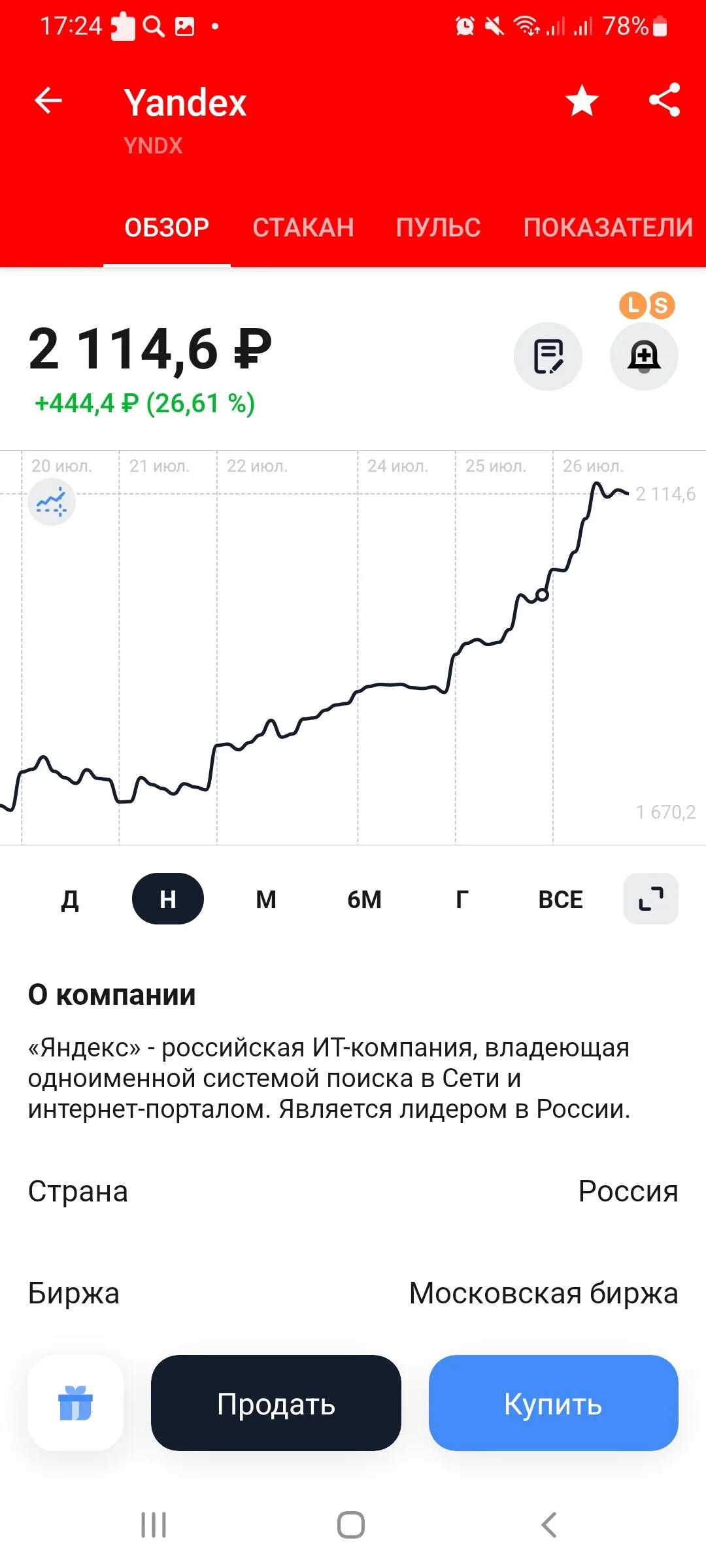
Task: Open the Пульс tab
Action: (x=438, y=227)
